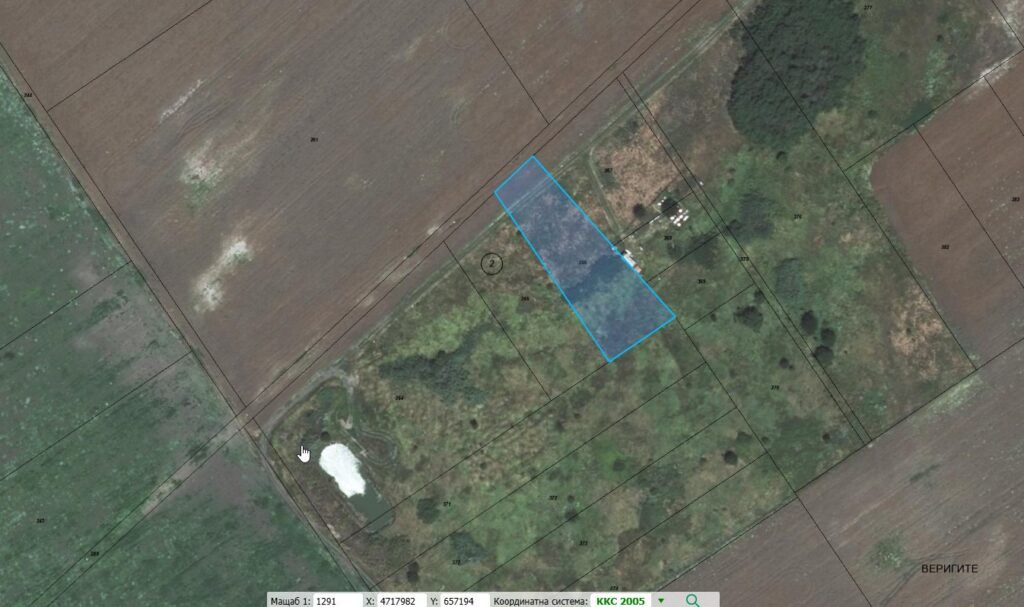The width and height of the screenshot is (1024, 607).
Task: Open the KKC 2005 coordinate system dropdown
Action: (661, 601)
